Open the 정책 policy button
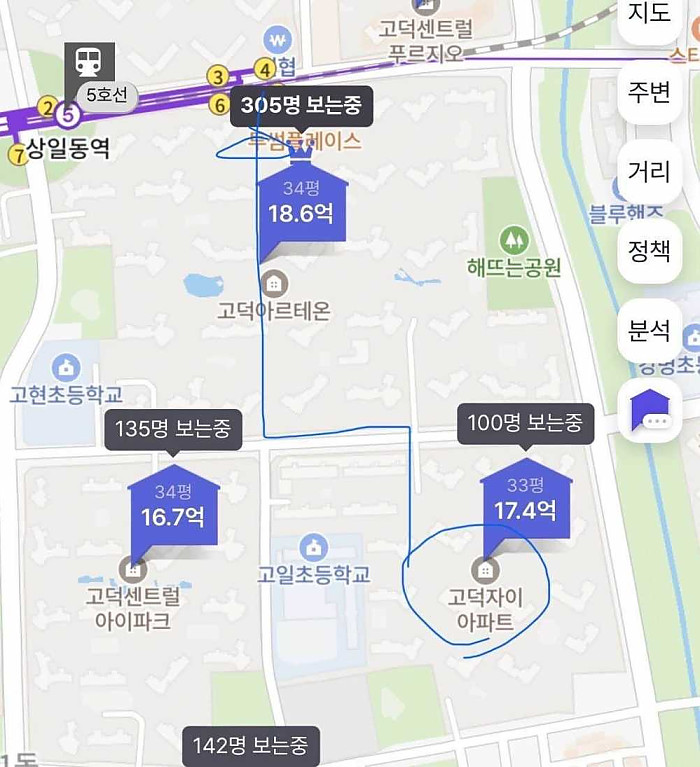The image size is (700, 767). 650,250
